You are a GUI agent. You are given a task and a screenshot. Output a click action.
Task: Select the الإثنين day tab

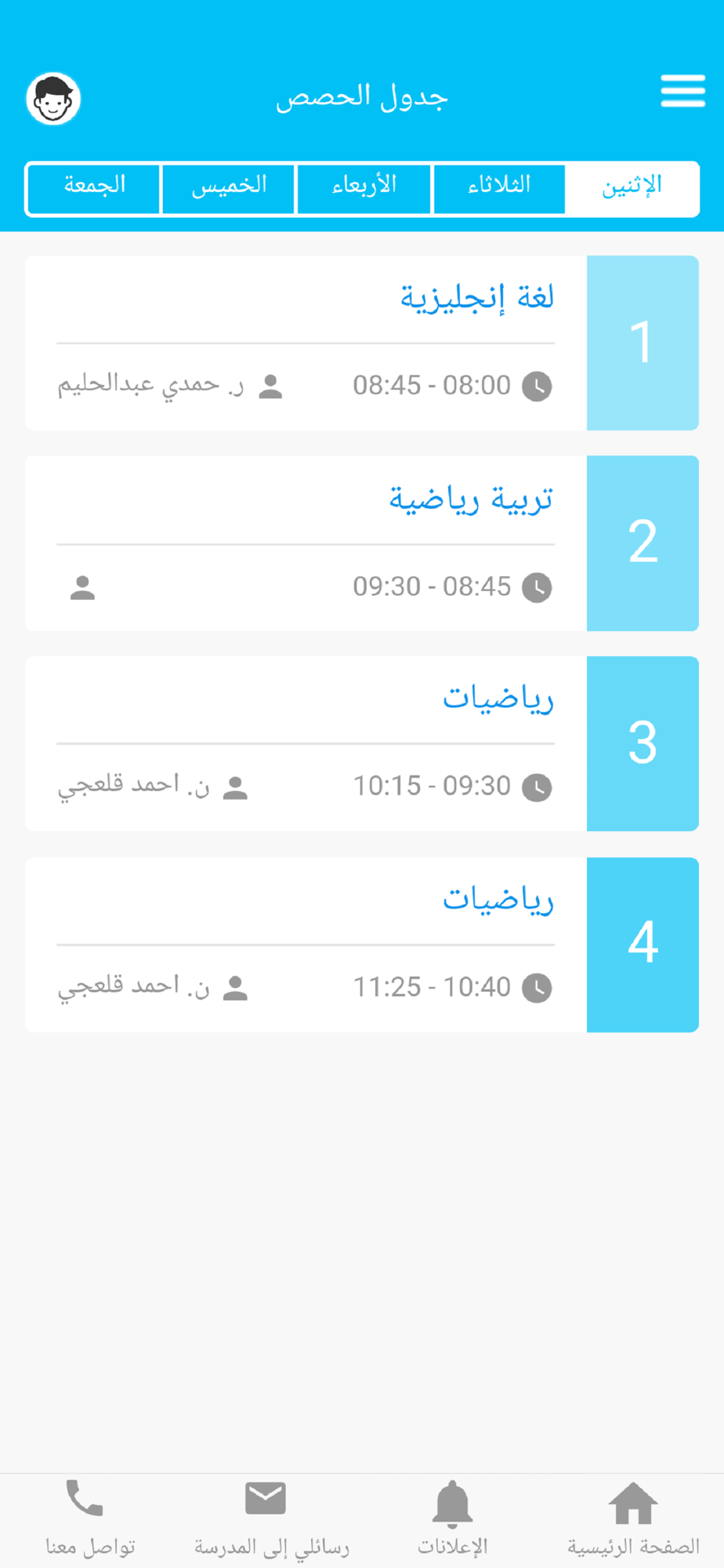click(x=632, y=188)
